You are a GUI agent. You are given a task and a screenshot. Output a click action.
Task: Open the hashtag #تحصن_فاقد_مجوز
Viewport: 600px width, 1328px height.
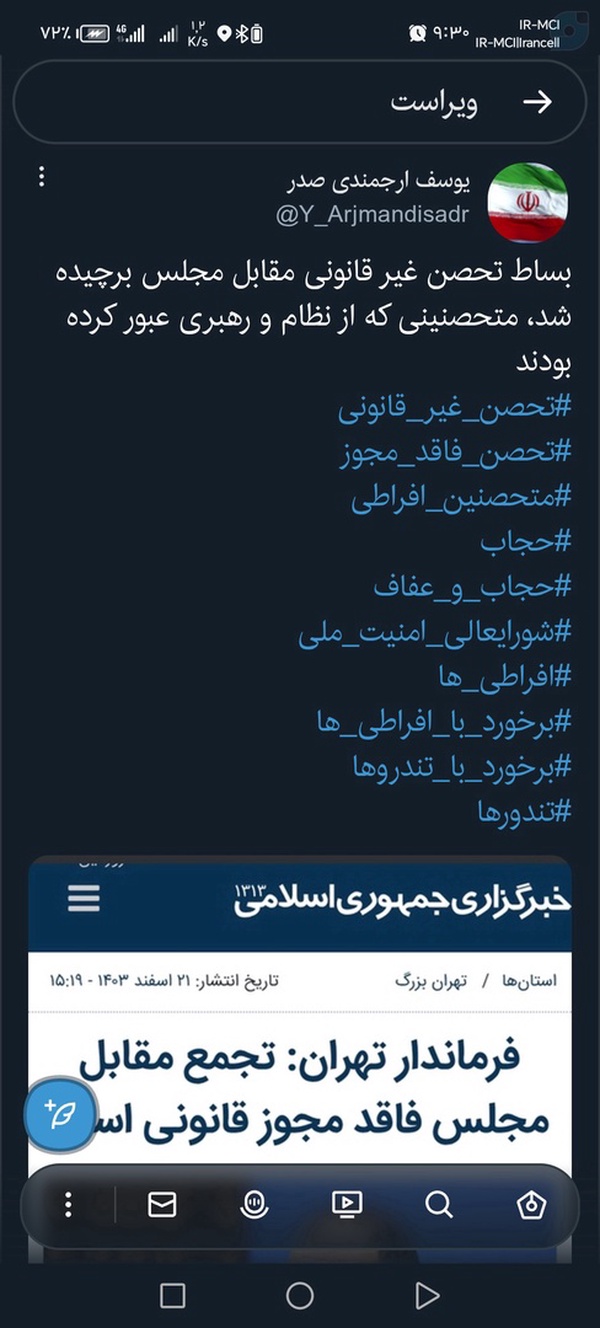(x=456, y=452)
